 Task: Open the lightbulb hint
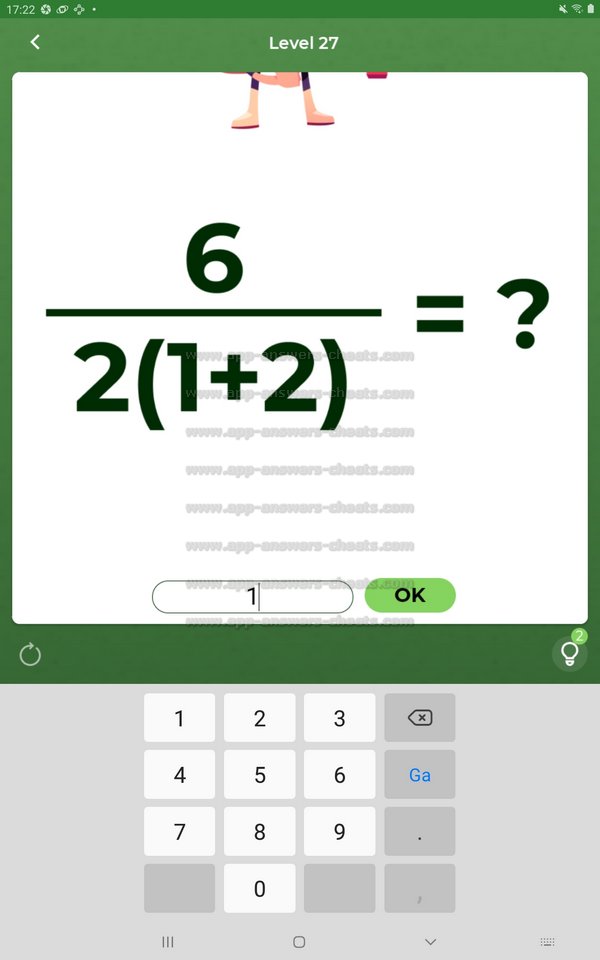tap(569, 653)
